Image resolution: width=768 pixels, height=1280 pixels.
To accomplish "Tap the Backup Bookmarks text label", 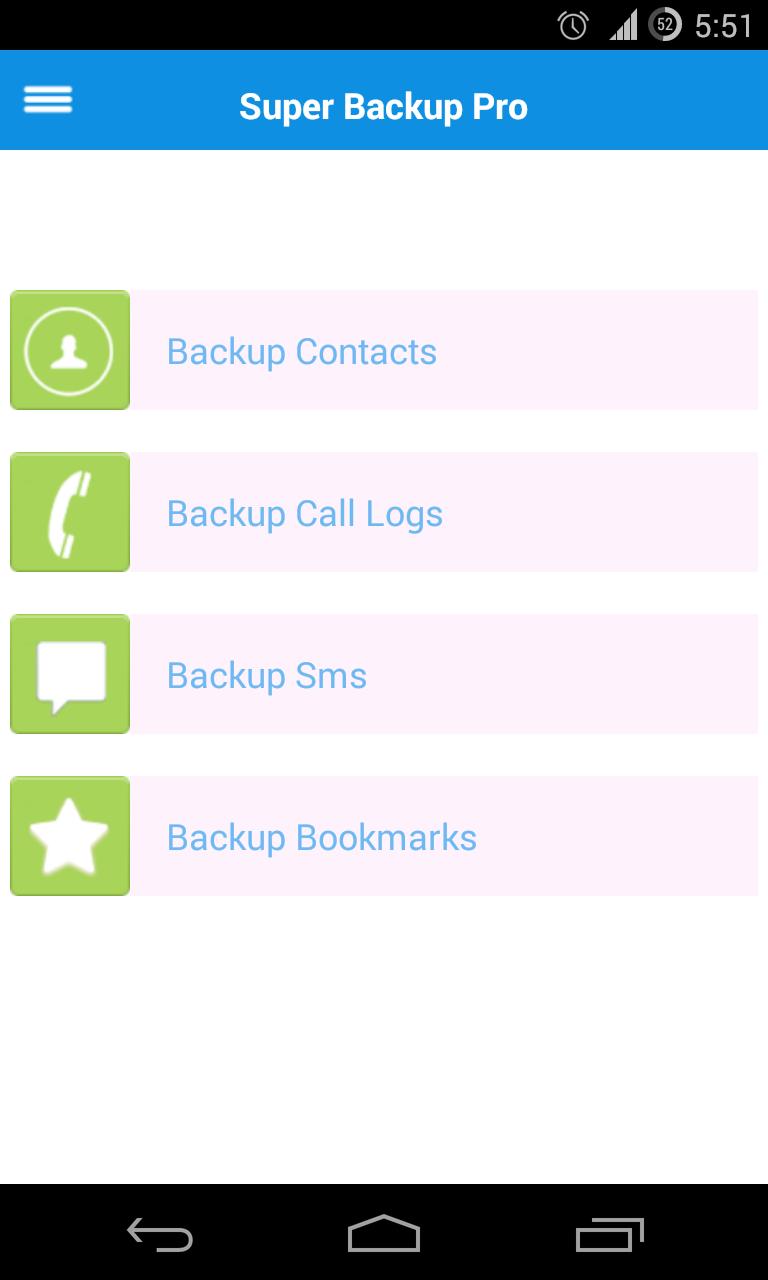I will click(x=322, y=836).
